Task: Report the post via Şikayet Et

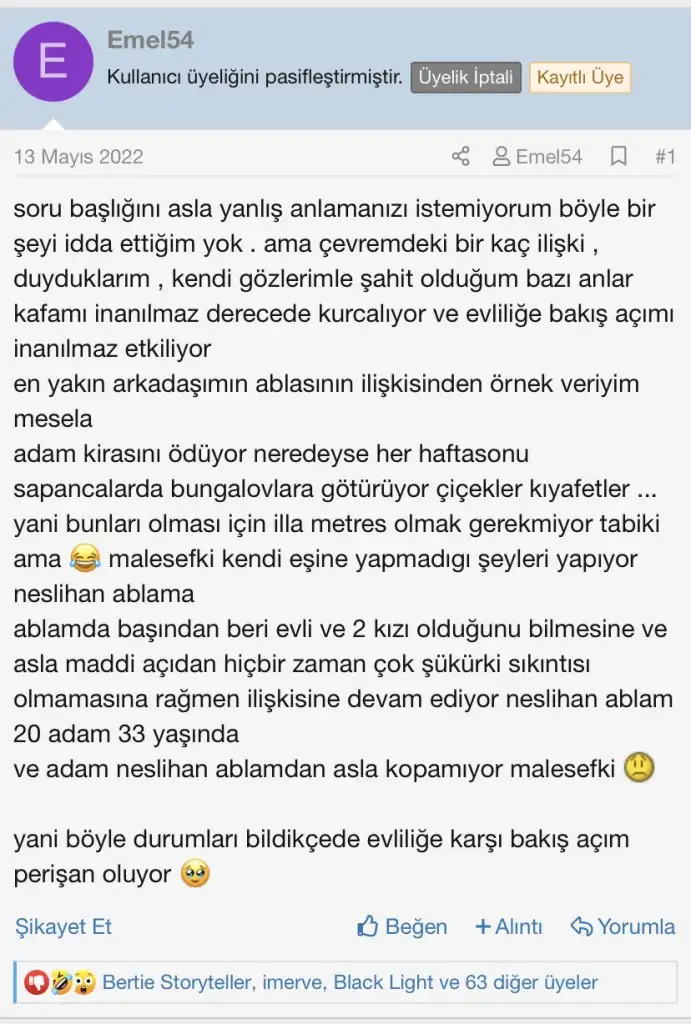Action: pyautogui.click(x=63, y=927)
